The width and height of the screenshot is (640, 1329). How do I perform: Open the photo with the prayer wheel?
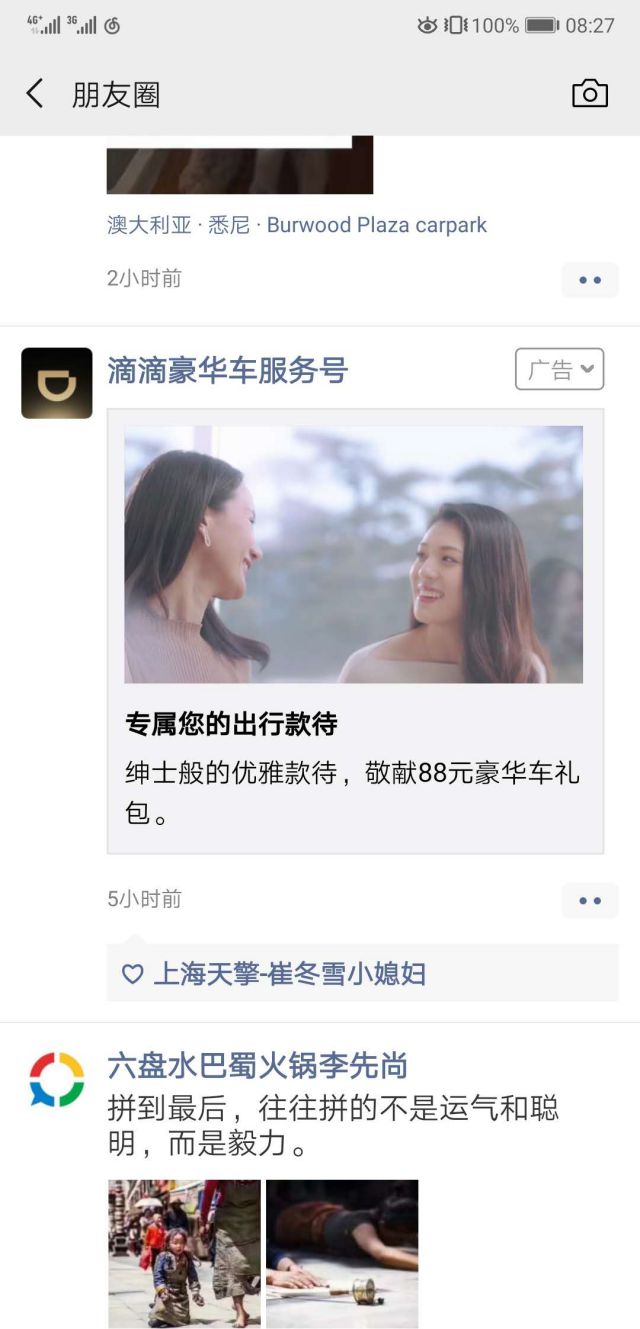(x=342, y=1253)
